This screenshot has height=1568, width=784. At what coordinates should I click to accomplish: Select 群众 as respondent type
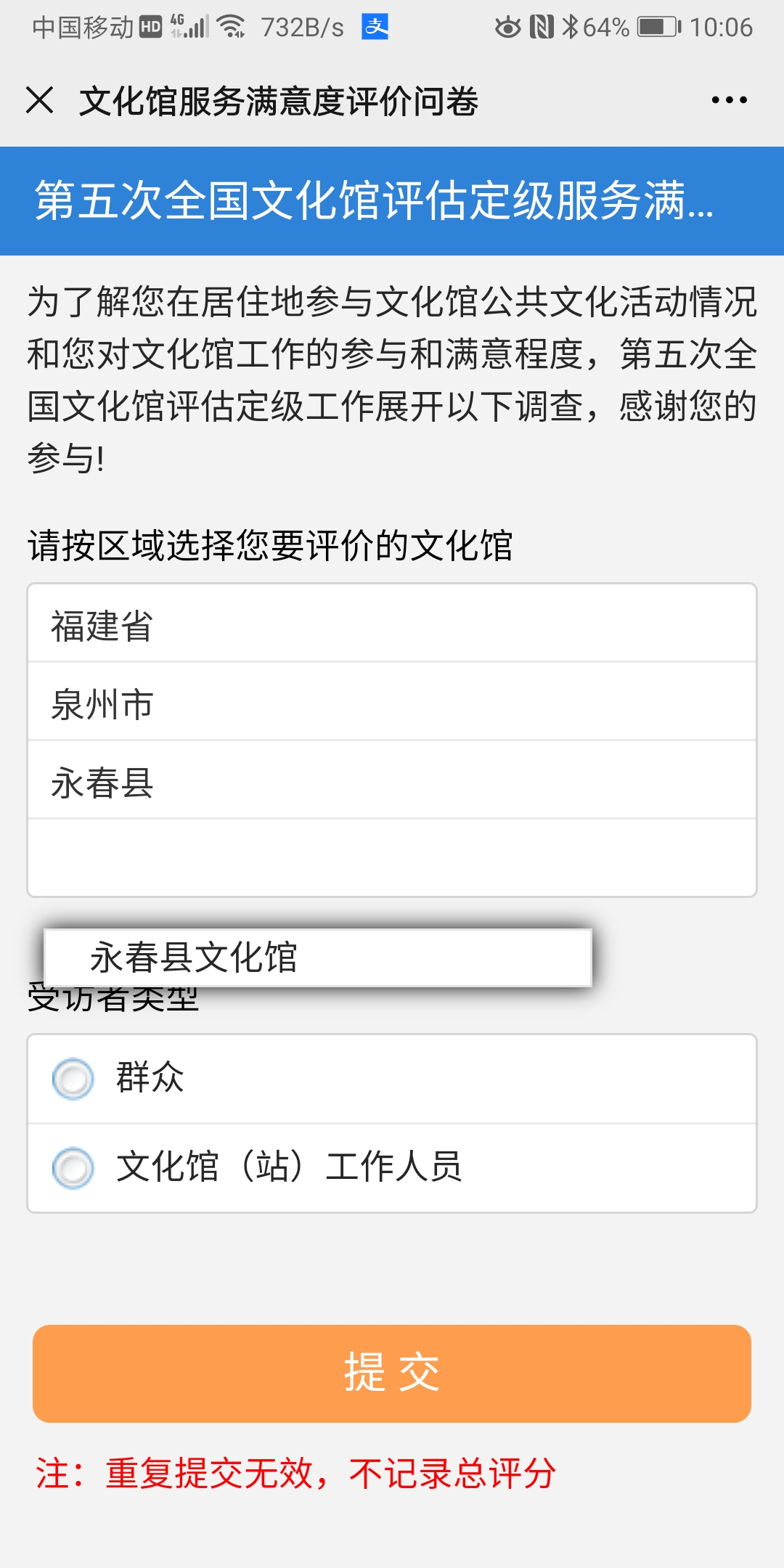[392, 1079]
